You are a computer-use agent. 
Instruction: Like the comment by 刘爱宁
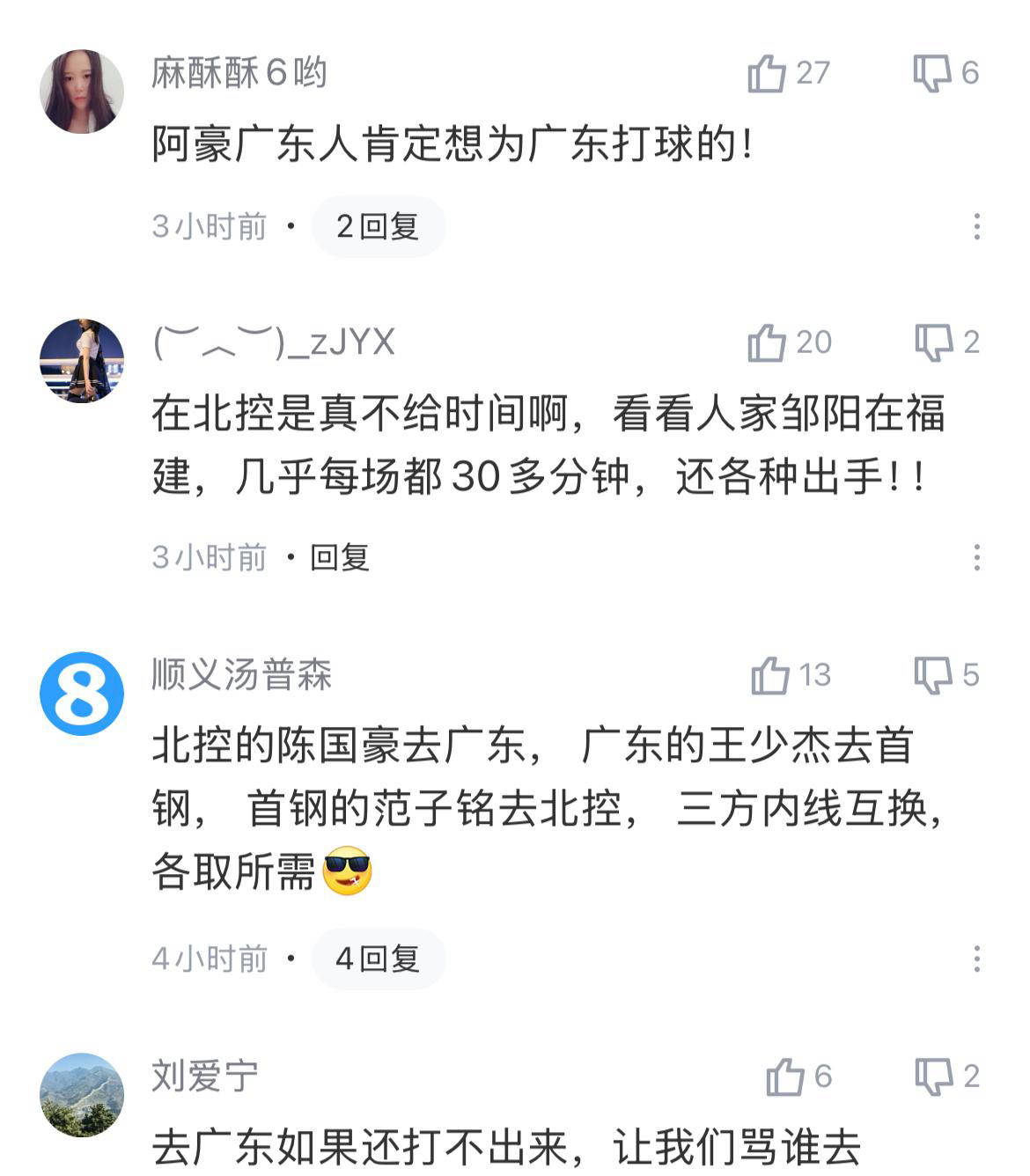(785, 1077)
